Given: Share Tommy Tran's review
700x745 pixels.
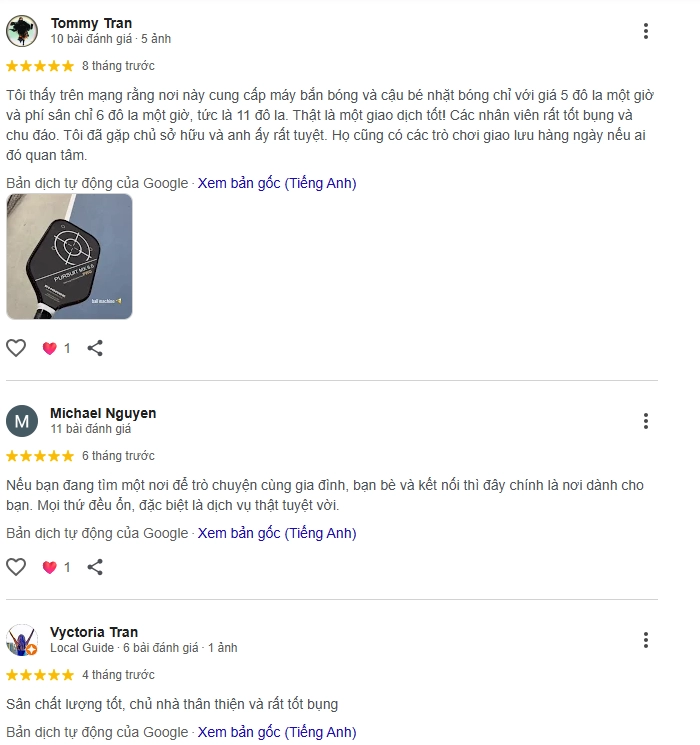Looking at the screenshot, I should (95, 348).
